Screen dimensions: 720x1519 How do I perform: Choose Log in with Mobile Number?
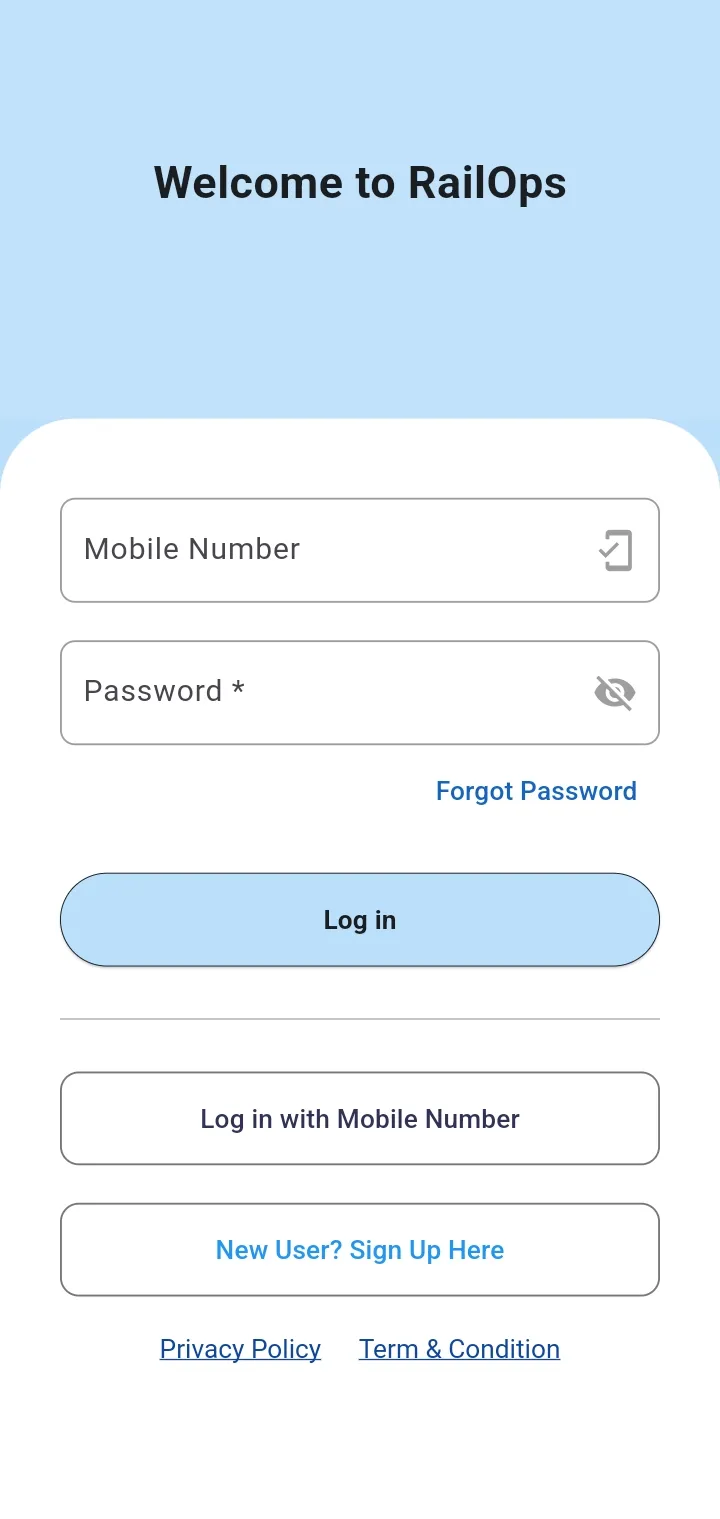(x=360, y=1118)
